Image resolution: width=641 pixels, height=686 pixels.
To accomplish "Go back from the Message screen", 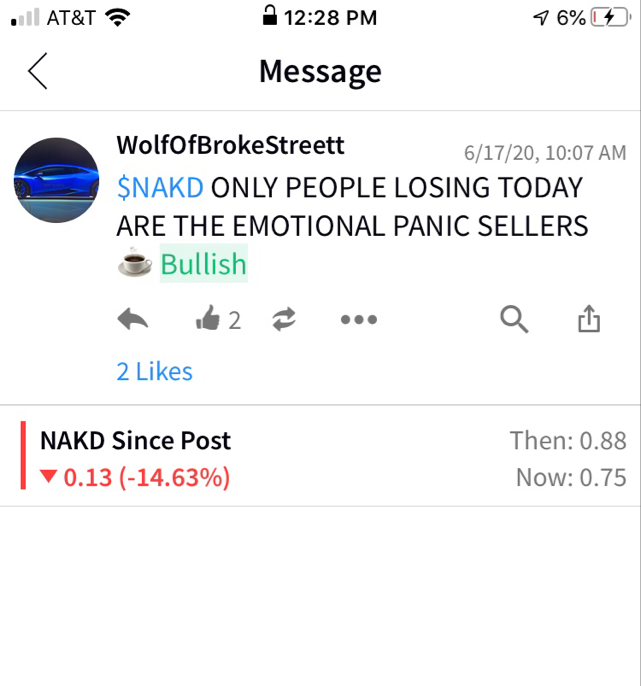I will [38, 72].
